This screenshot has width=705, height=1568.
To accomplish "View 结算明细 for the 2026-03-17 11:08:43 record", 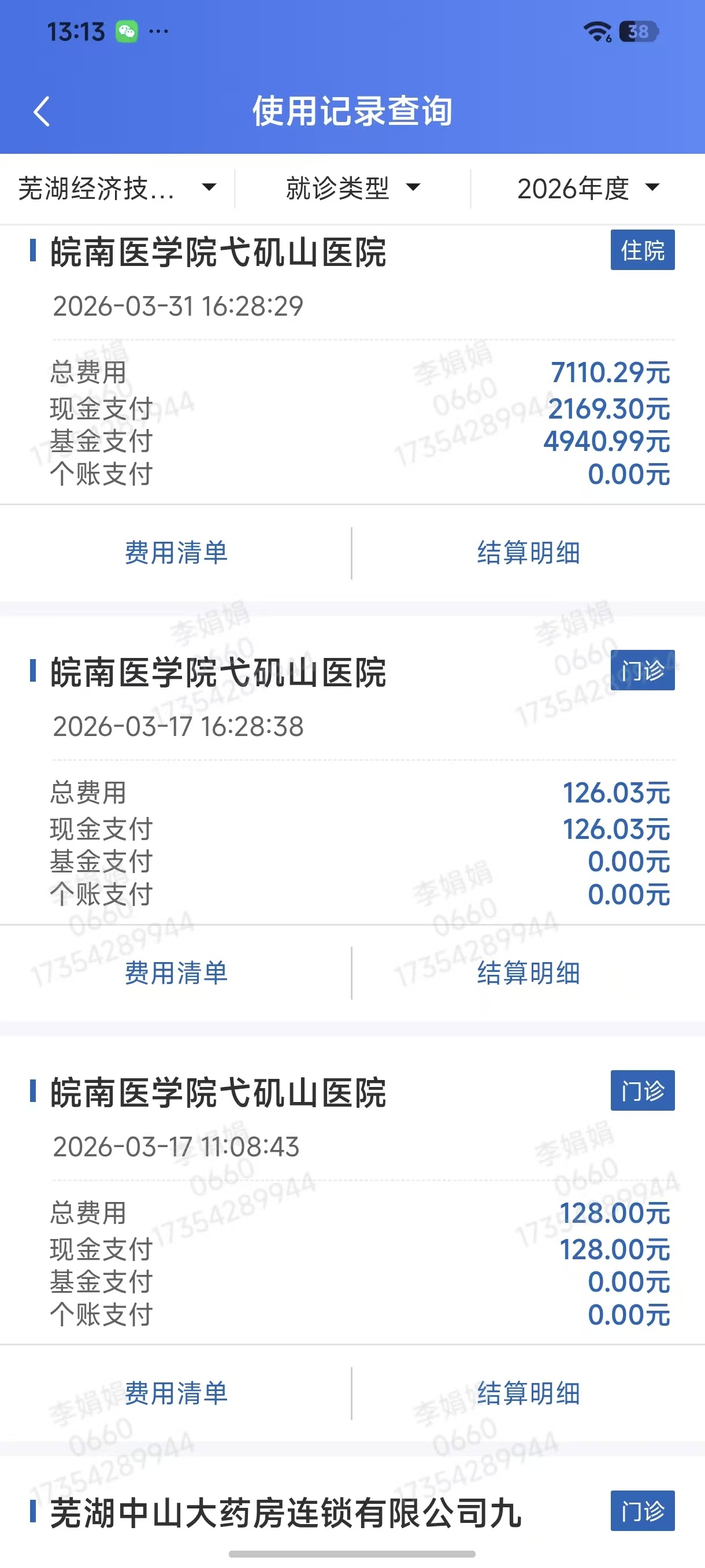I will [528, 1393].
